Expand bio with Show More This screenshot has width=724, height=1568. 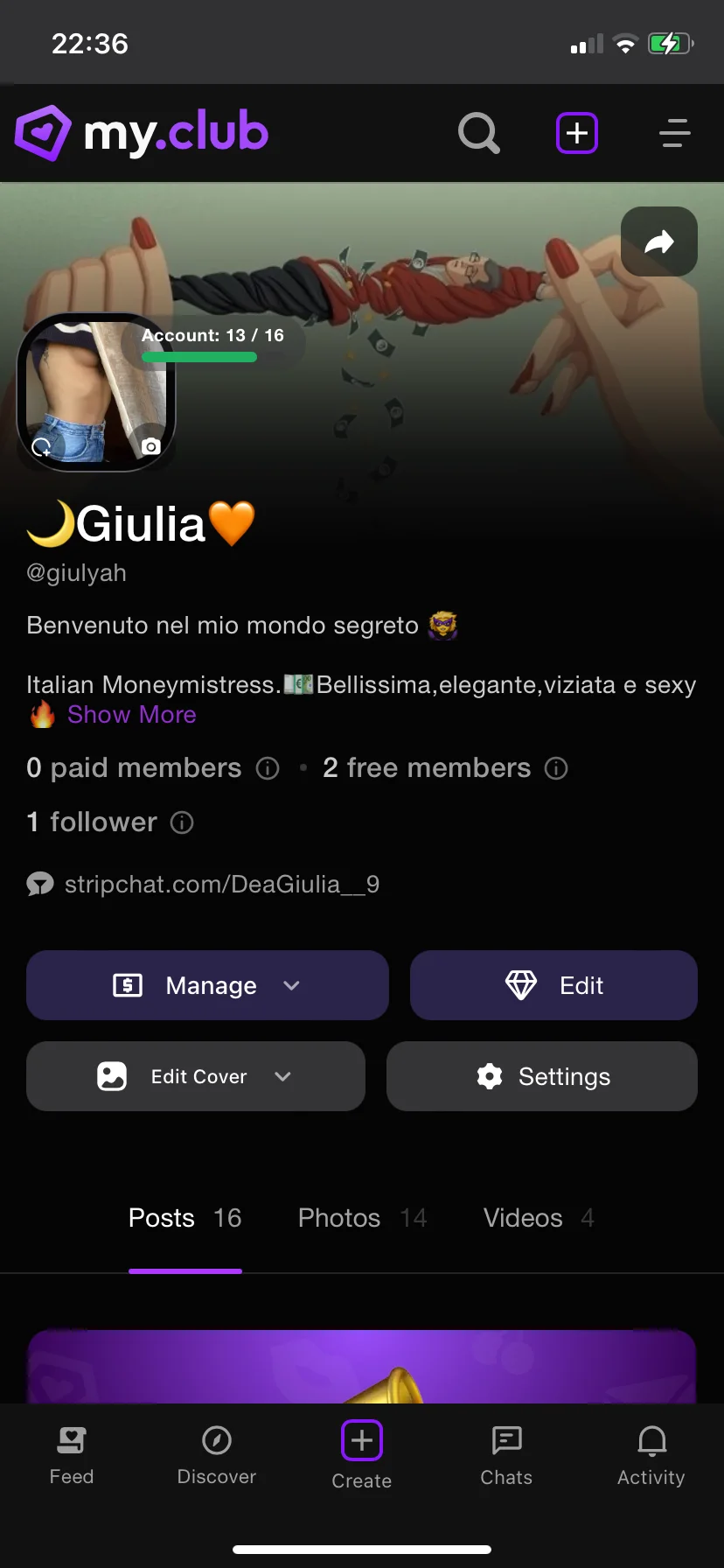point(132,715)
